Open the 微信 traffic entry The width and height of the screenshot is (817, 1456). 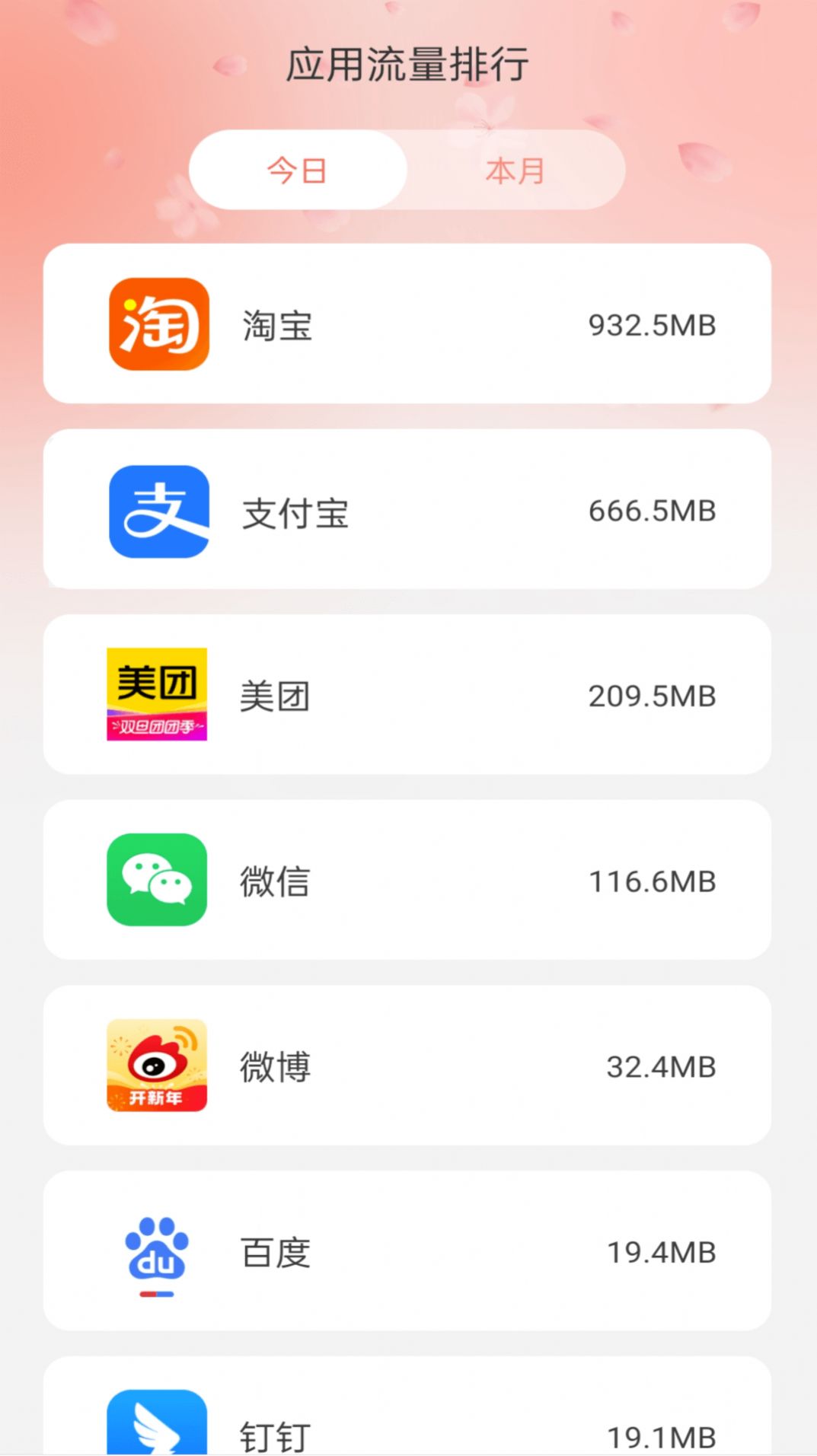point(408,880)
